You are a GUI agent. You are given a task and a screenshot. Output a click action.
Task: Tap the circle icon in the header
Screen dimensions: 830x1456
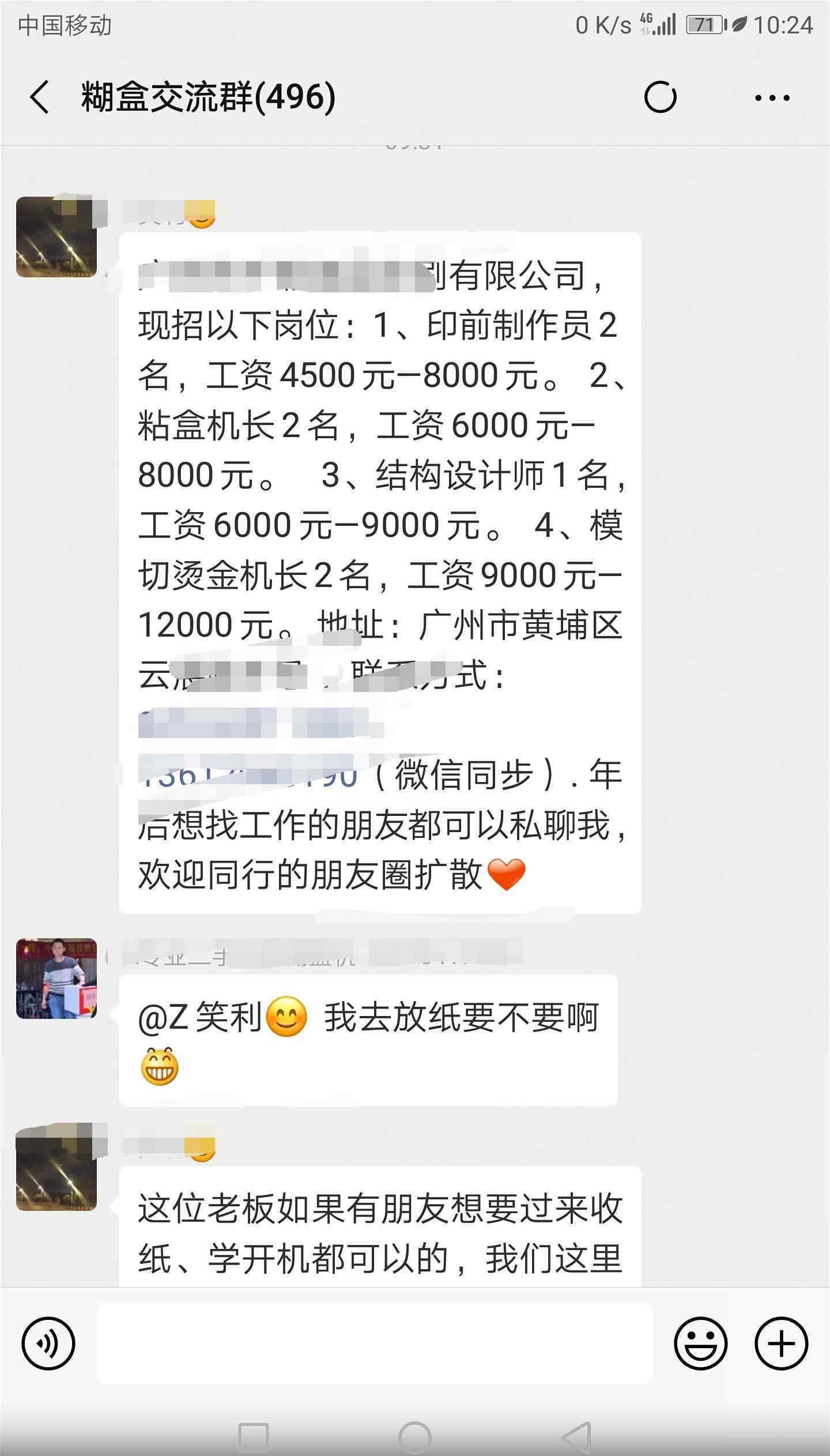660,97
